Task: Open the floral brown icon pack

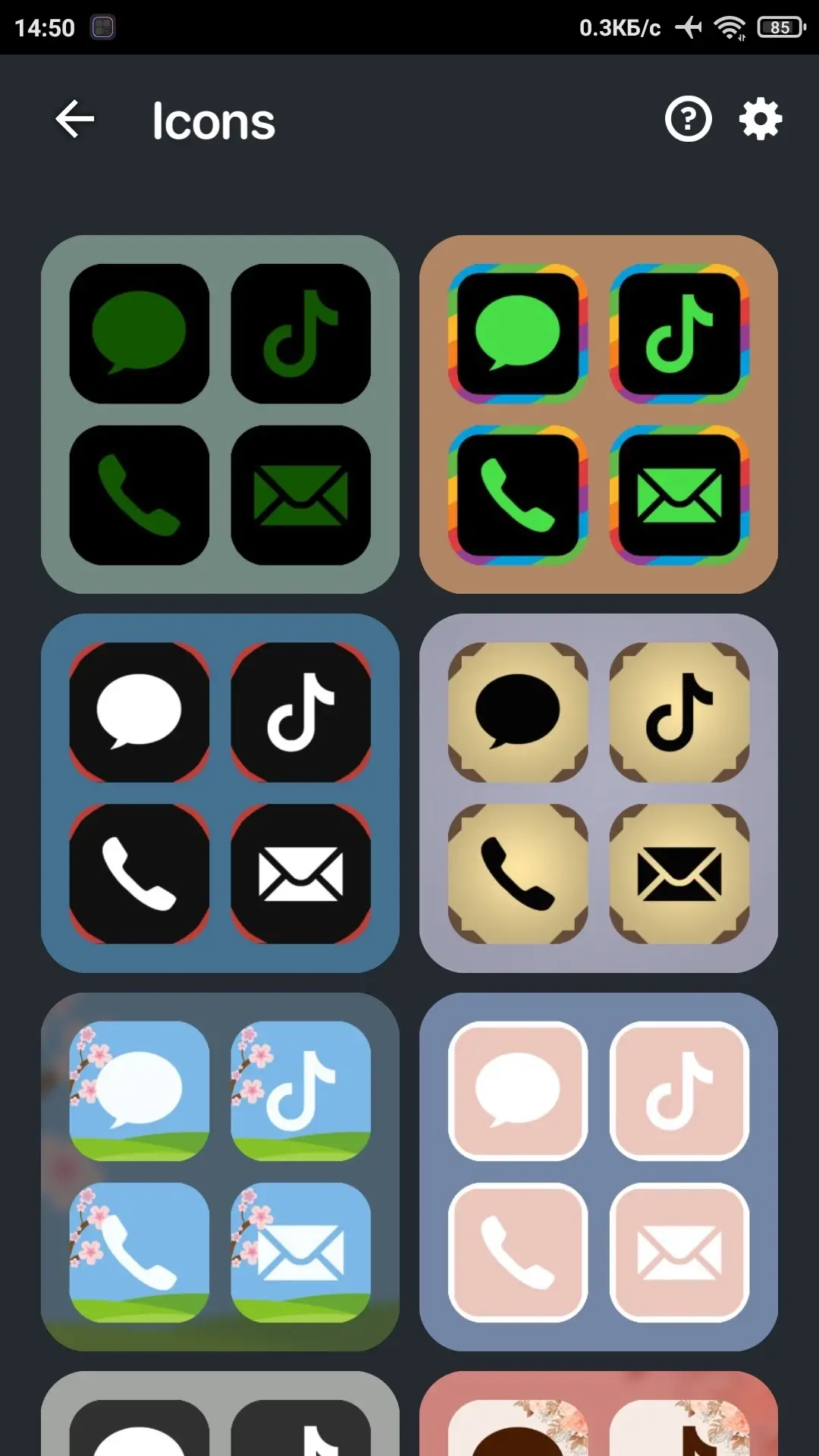Action: tap(598, 1415)
